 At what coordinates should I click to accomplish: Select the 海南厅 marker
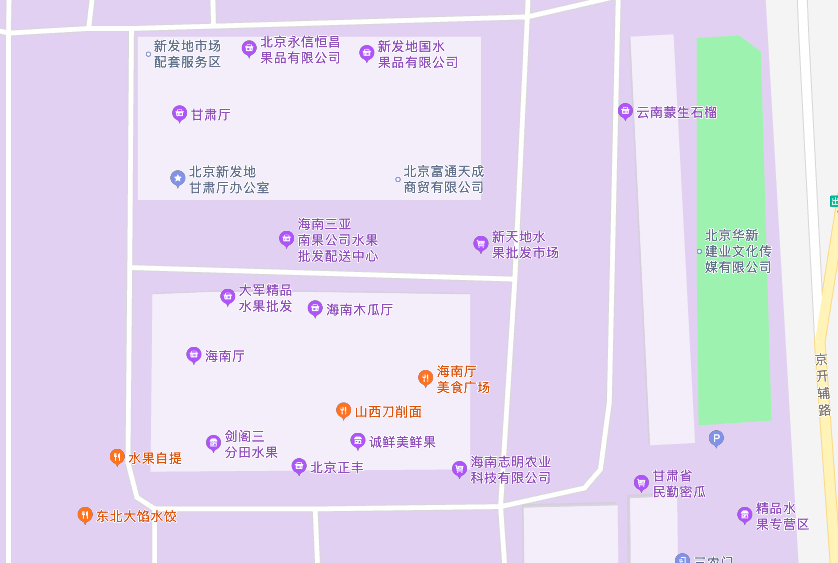click(x=194, y=355)
